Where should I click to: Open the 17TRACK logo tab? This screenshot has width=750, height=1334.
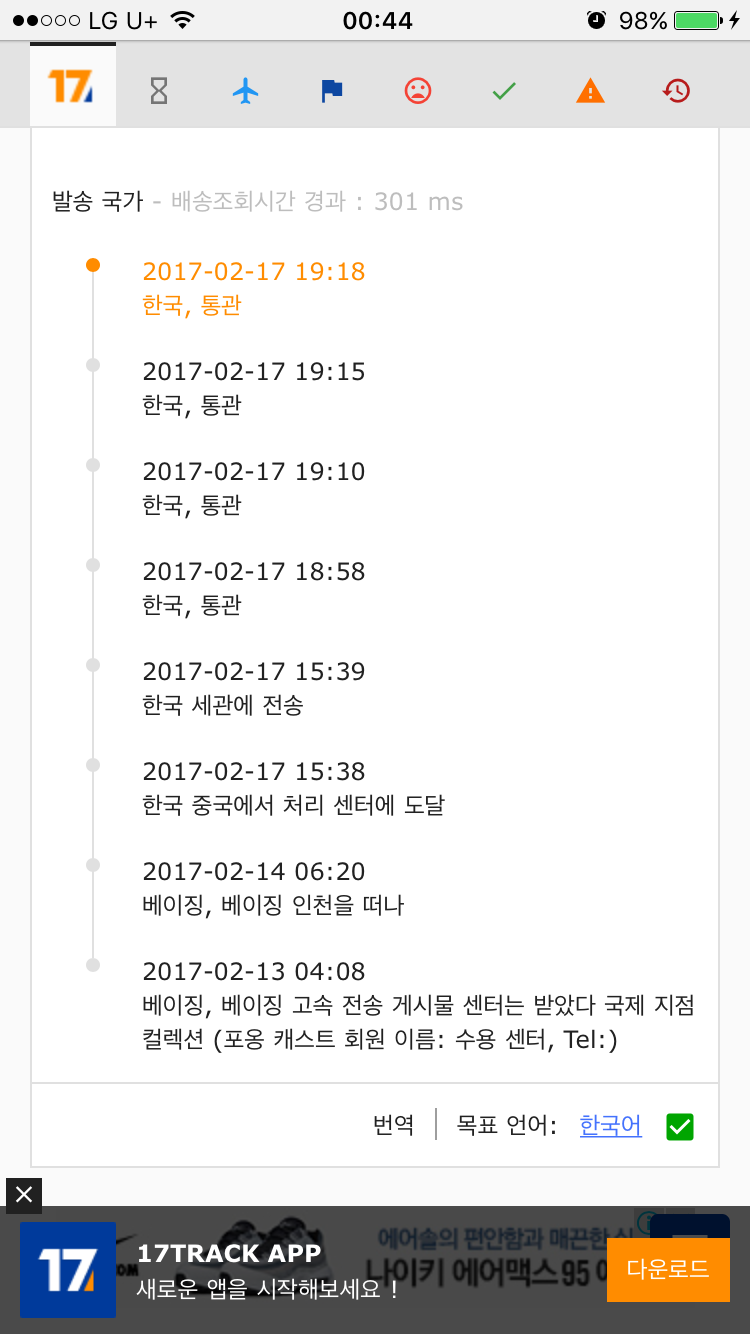coord(72,87)
